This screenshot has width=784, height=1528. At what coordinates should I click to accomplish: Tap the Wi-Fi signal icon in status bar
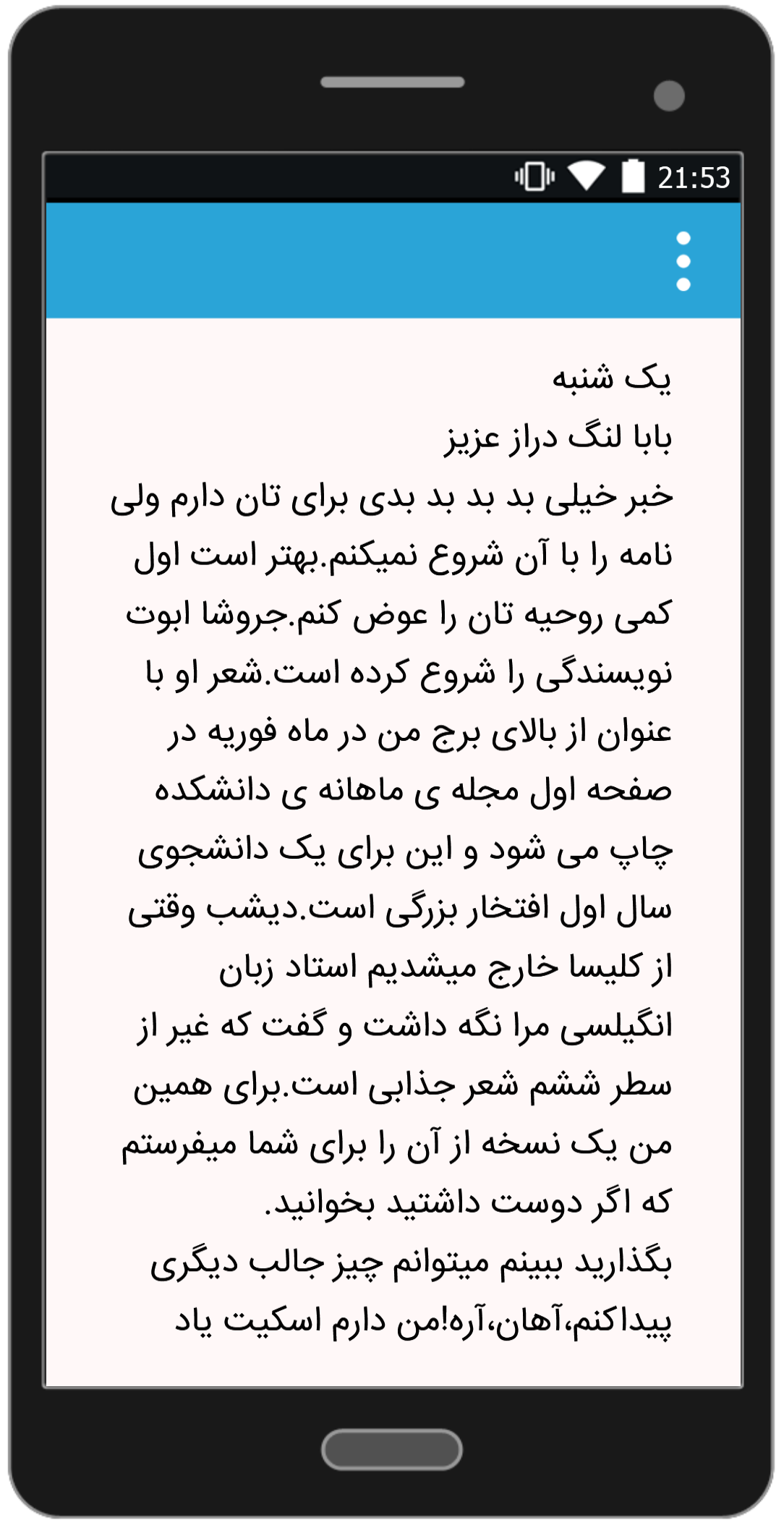point(587,174)
